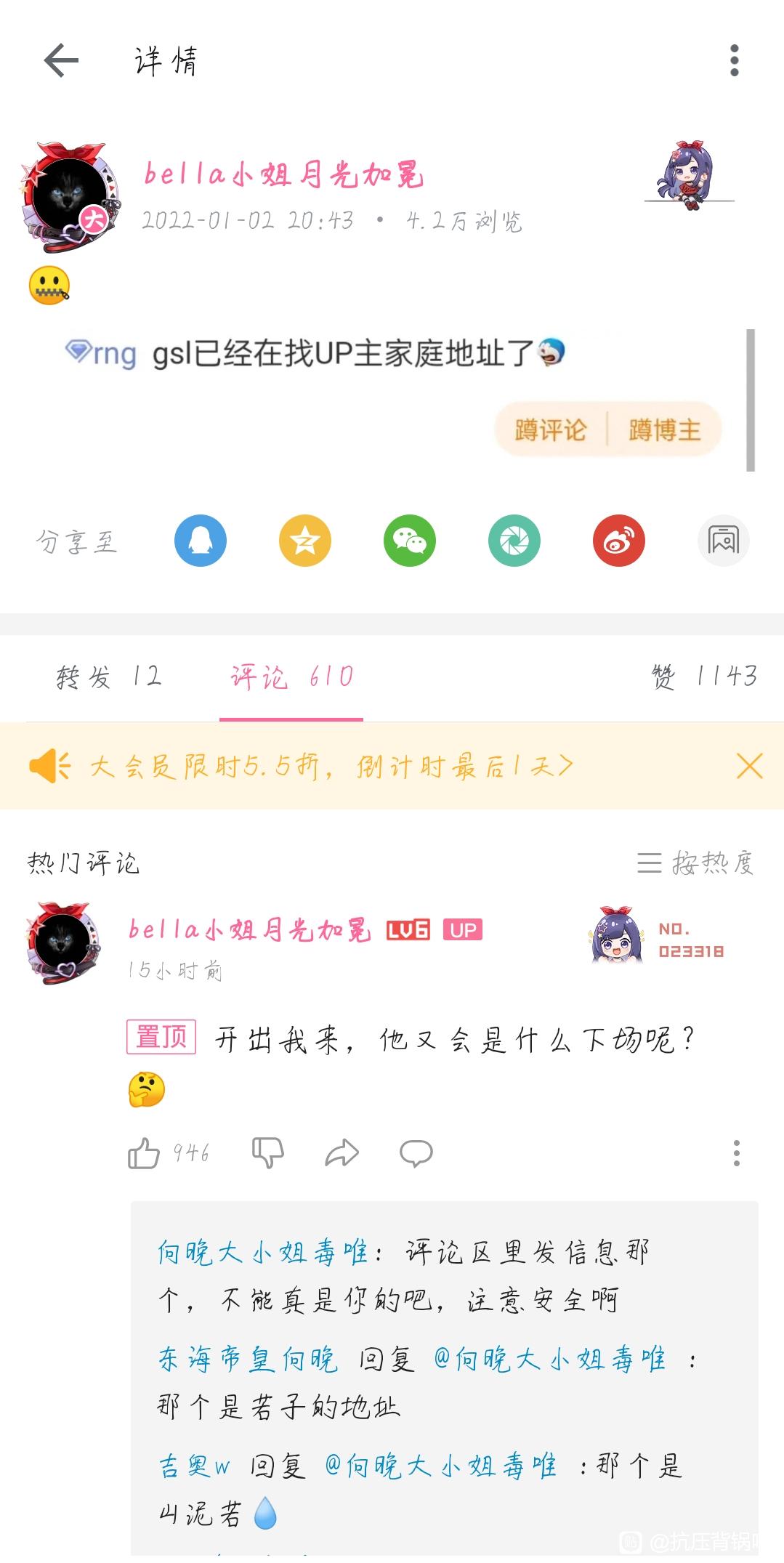Share to WeChat Moments shutter icon
This screenshot has width=784, height=1563.
tap(514, 541)
